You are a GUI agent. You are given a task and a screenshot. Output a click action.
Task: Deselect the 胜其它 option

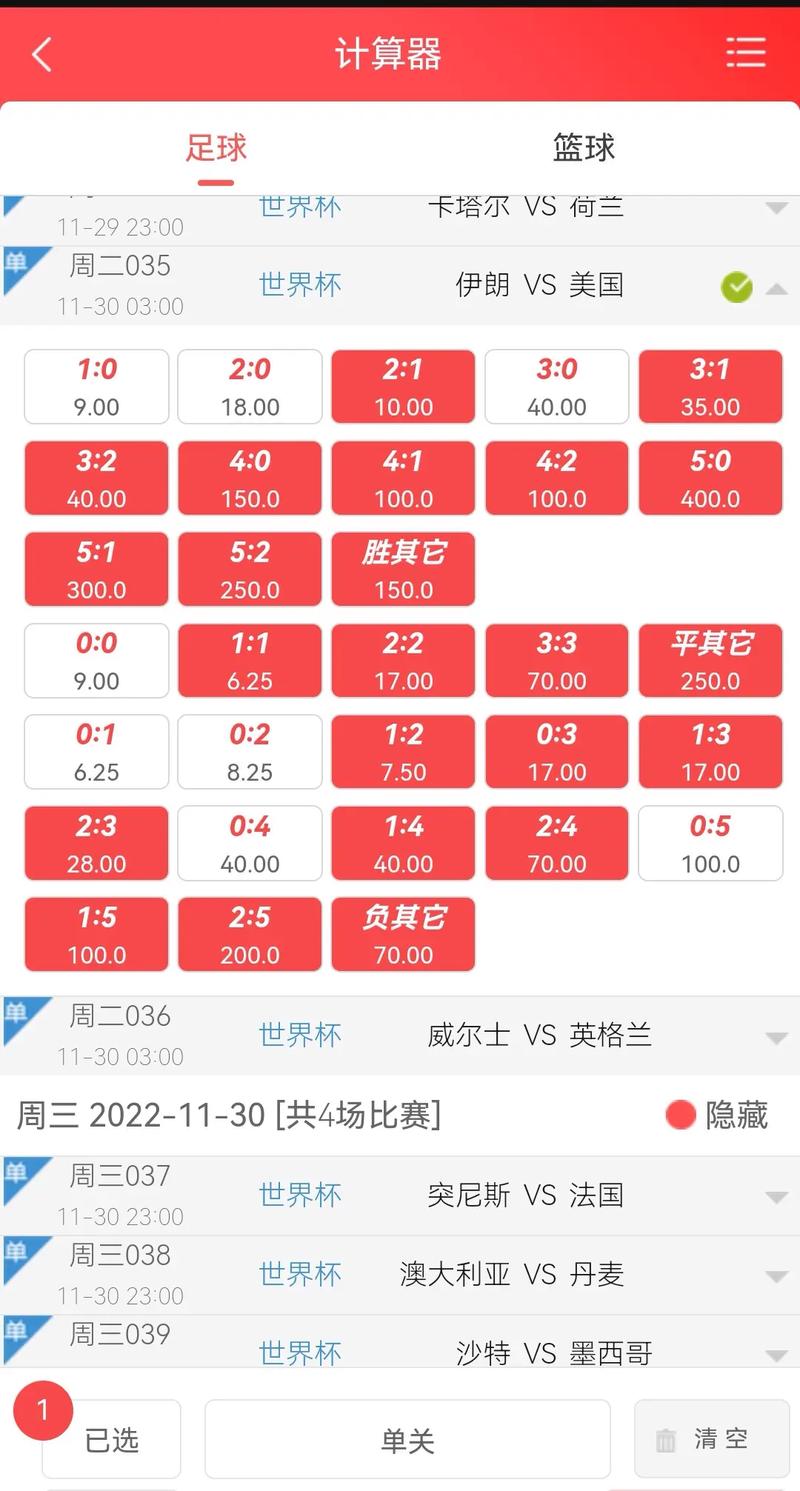click(x=404, y=569)
